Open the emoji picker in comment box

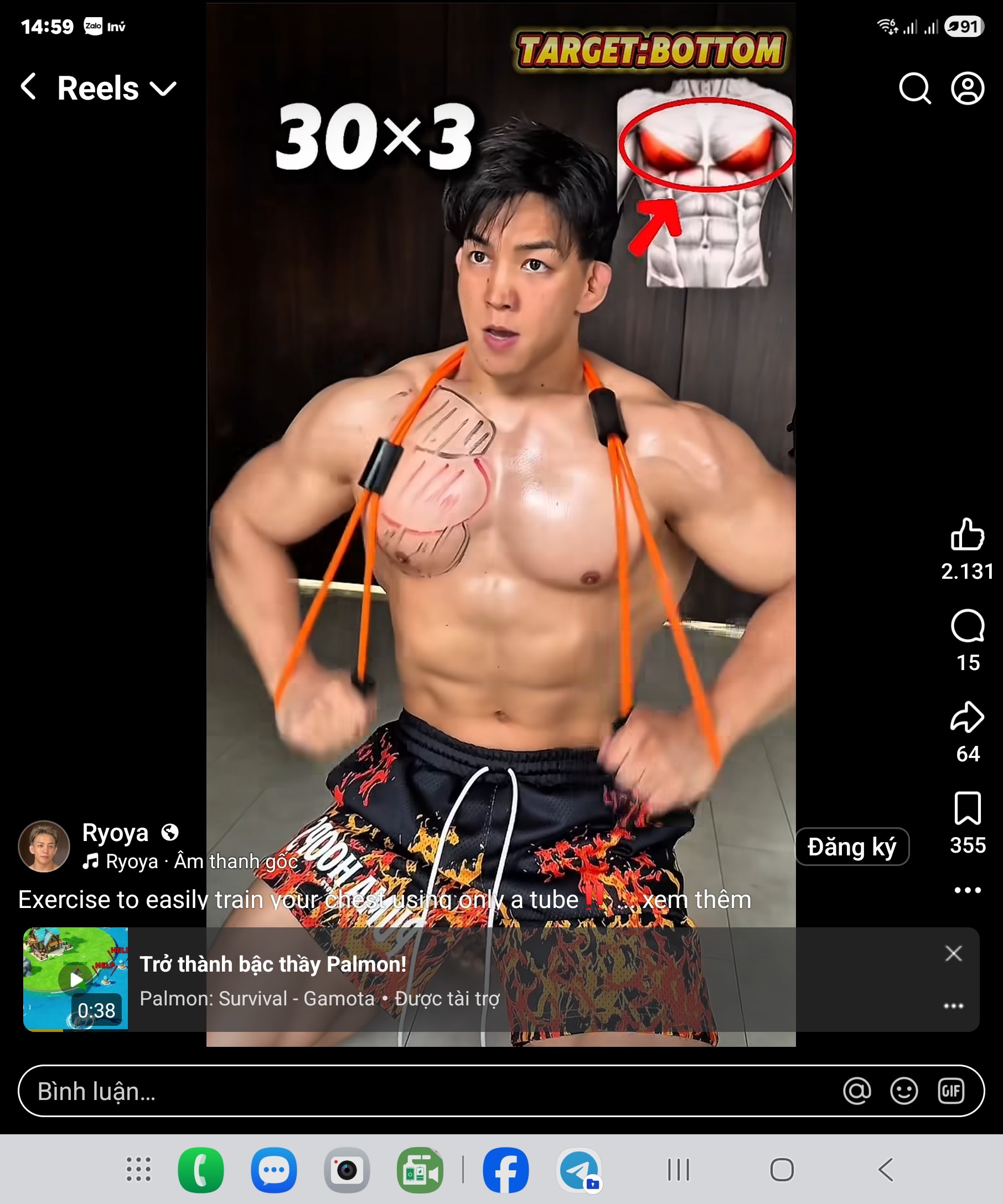904,1091
